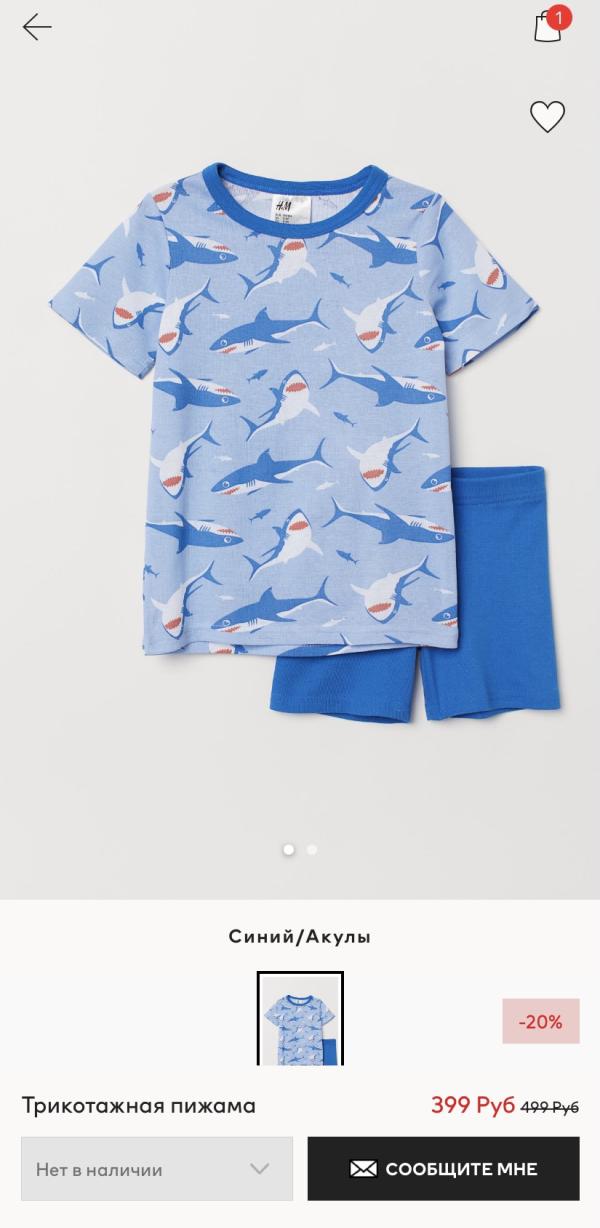Tap the 'СООБЩИТЕ МНЕ' notify button
This screenshot has width=600, height=1228.
click(x=443, y=1168)
